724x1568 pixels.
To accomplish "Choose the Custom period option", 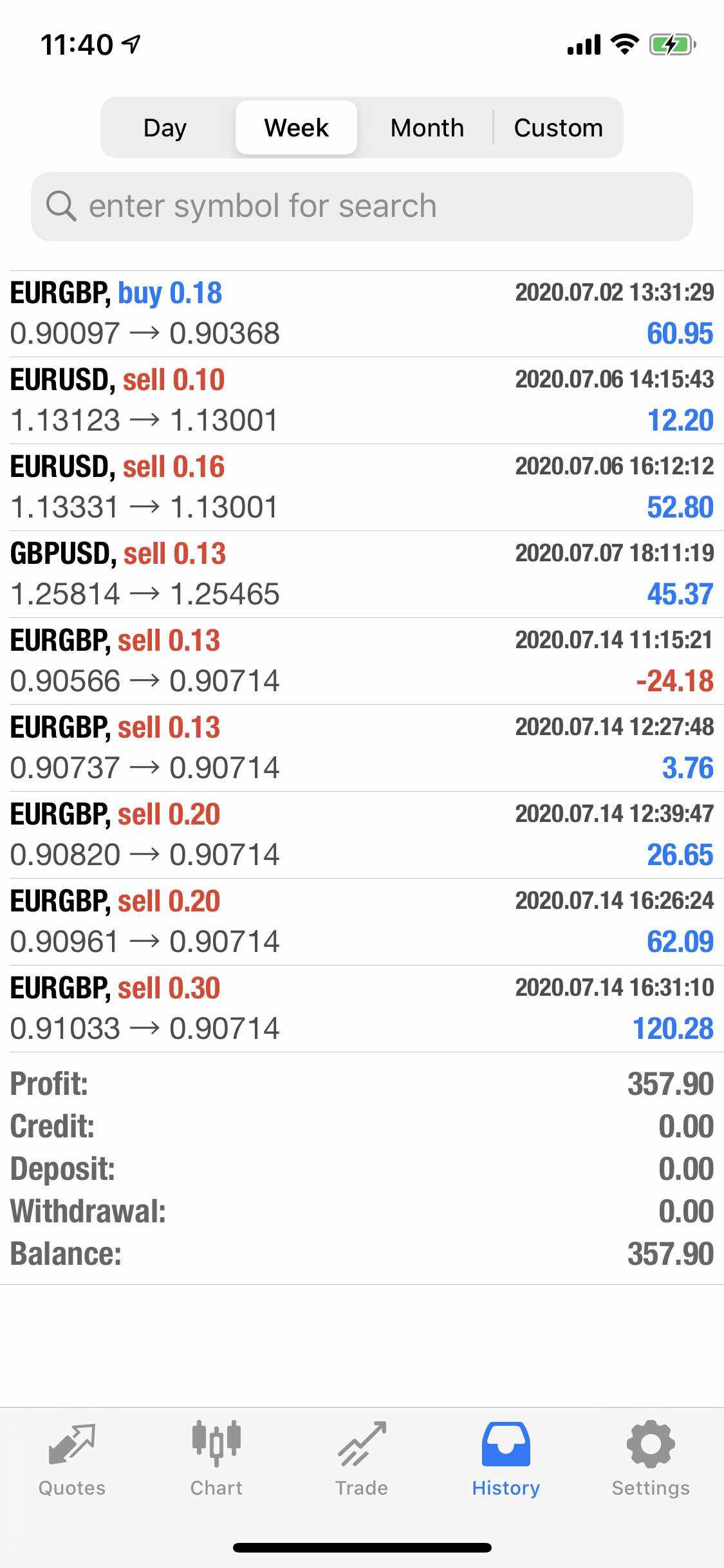I will [558, 127].
